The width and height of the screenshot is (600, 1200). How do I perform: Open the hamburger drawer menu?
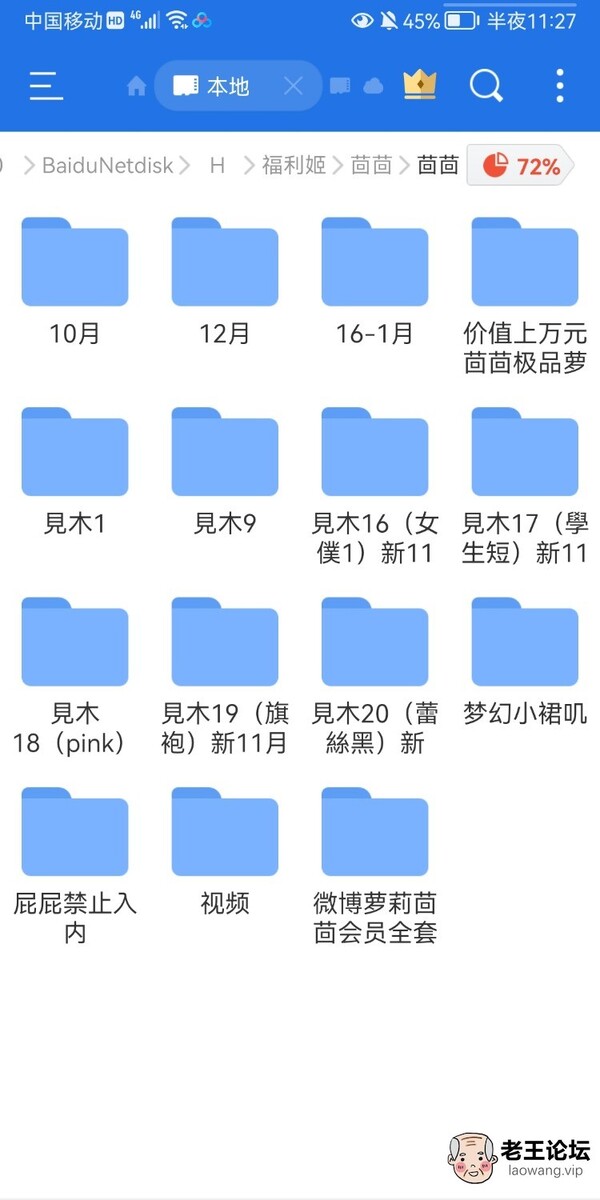coord(46,86)
